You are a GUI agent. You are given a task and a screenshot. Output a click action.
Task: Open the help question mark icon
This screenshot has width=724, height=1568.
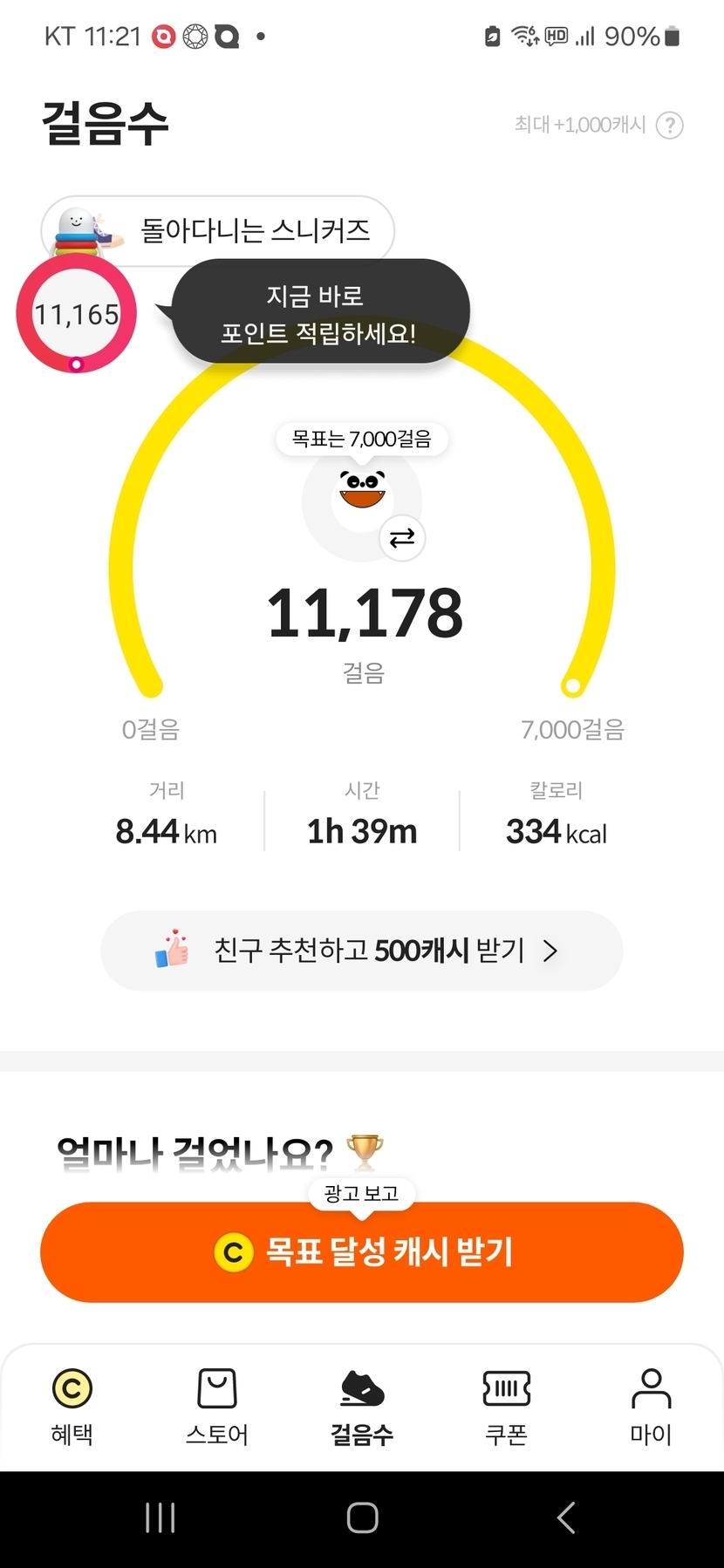(x=669, y=126)
